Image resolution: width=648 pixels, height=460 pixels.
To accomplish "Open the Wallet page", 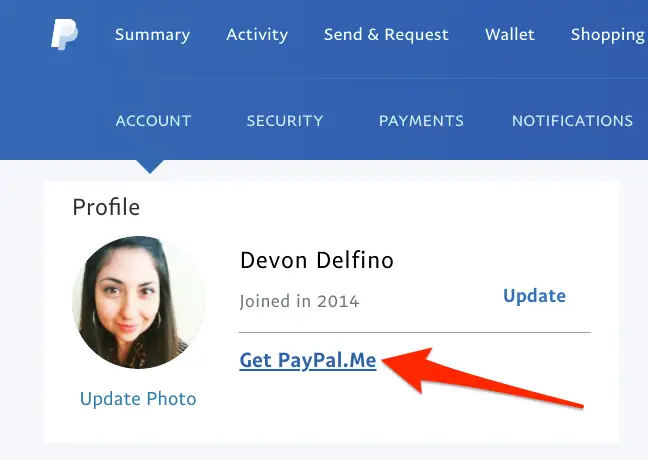I will click(510, 35).
